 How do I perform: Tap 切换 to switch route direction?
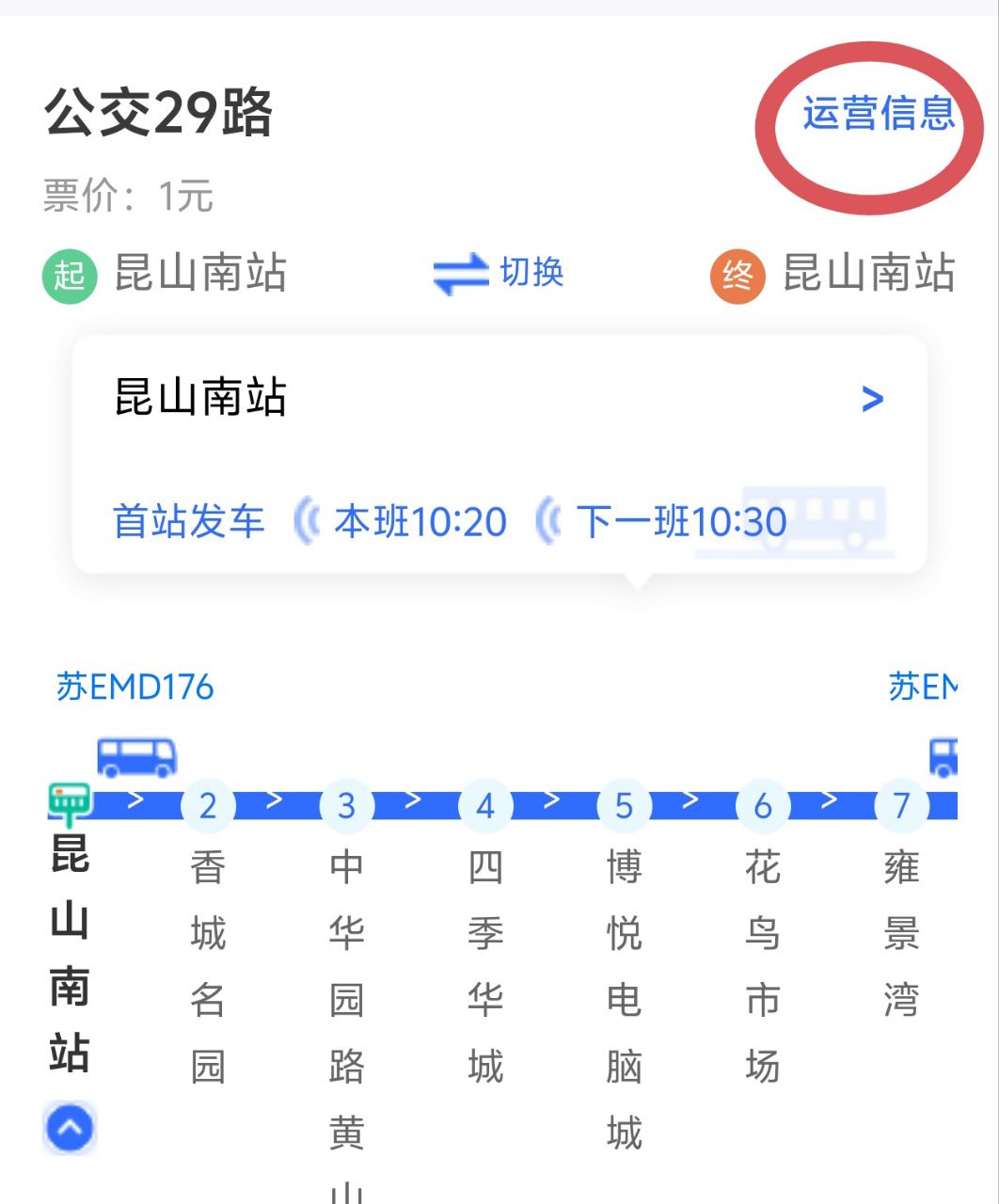point(499,274)
